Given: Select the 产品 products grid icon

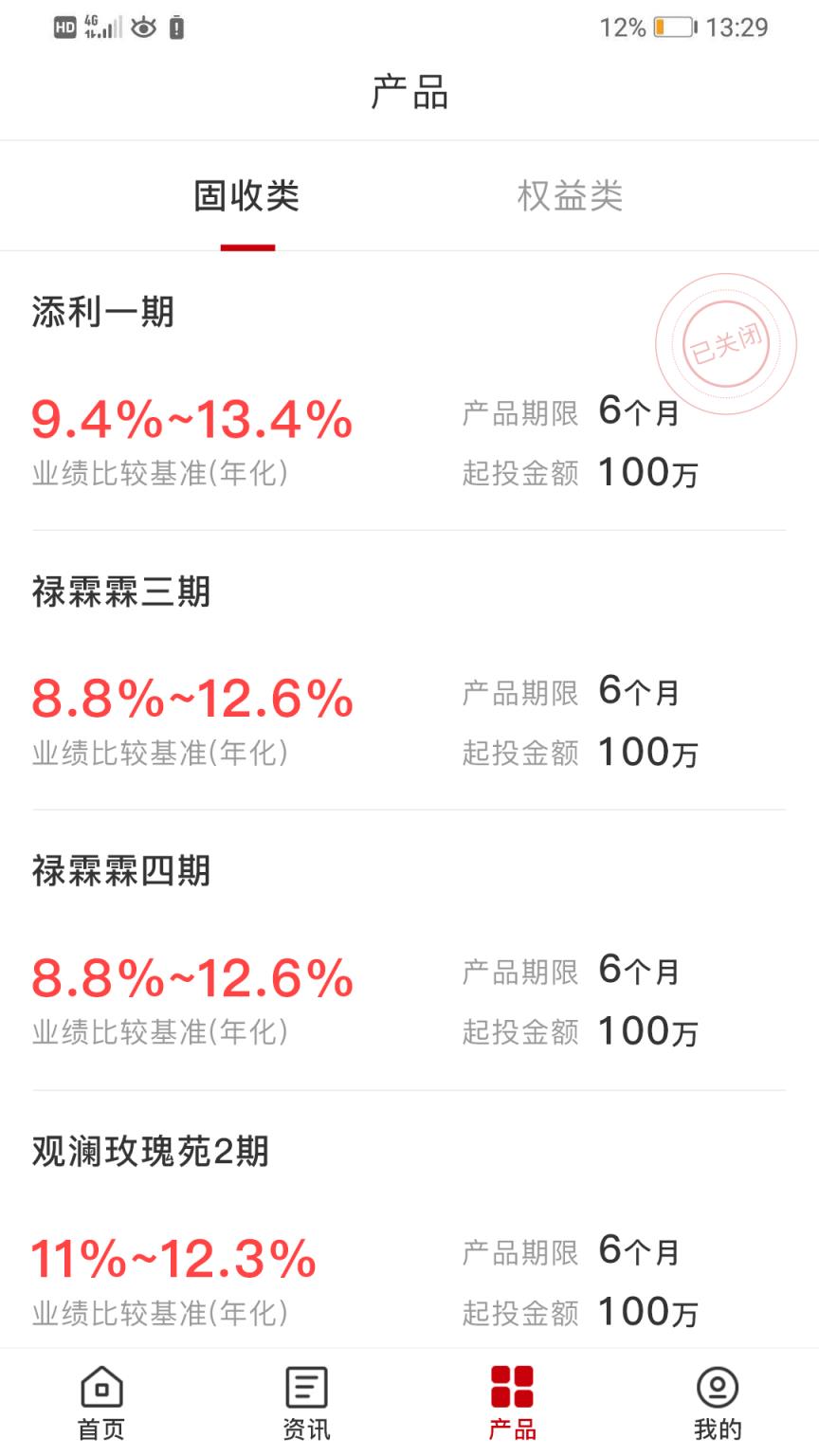Looking at the screenshot, I should [x=512, y=1387].
